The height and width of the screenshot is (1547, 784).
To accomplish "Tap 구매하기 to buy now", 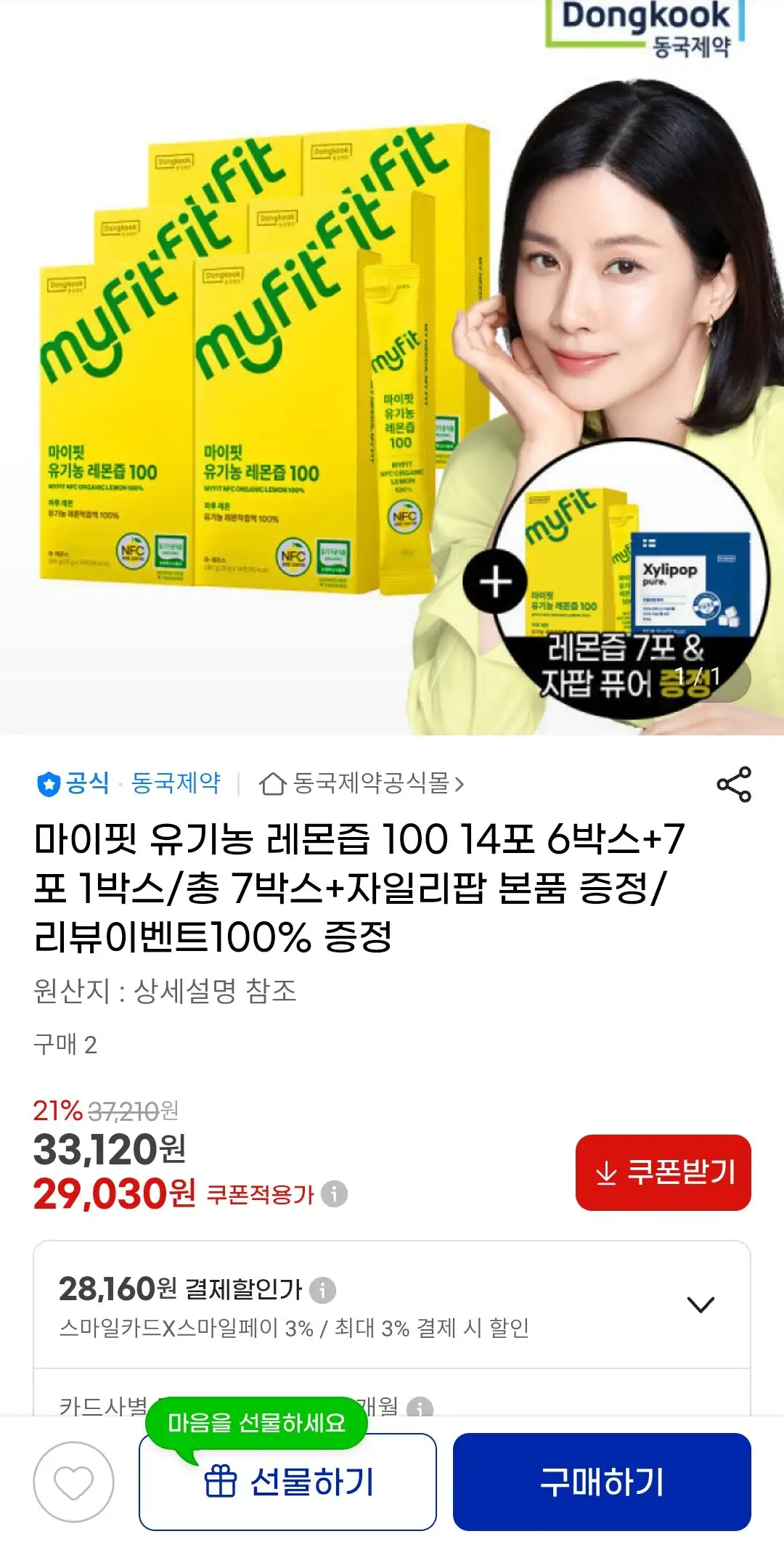I will click(x=602, y=1482).
